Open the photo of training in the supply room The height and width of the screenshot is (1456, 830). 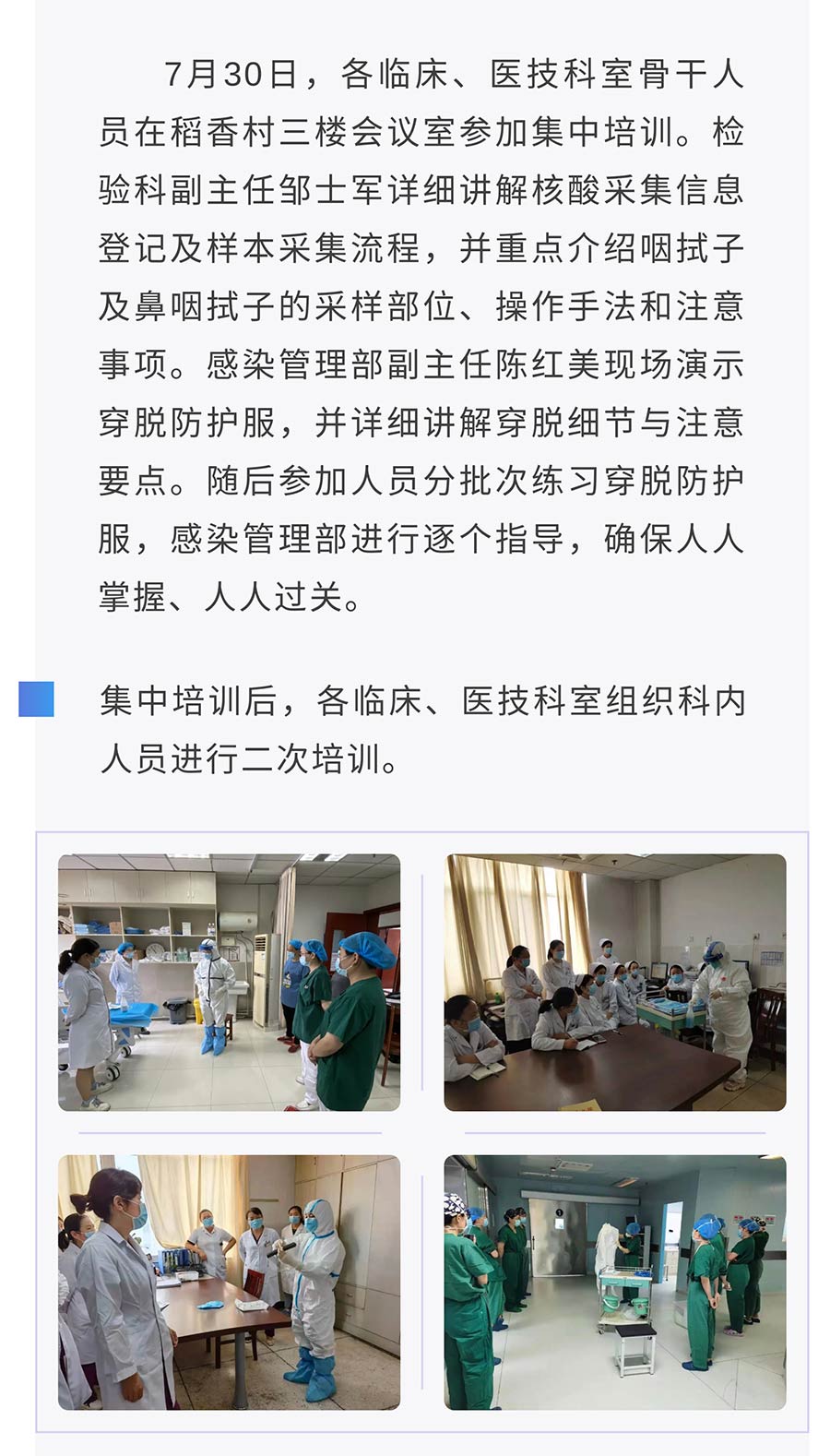click(229, 982)
